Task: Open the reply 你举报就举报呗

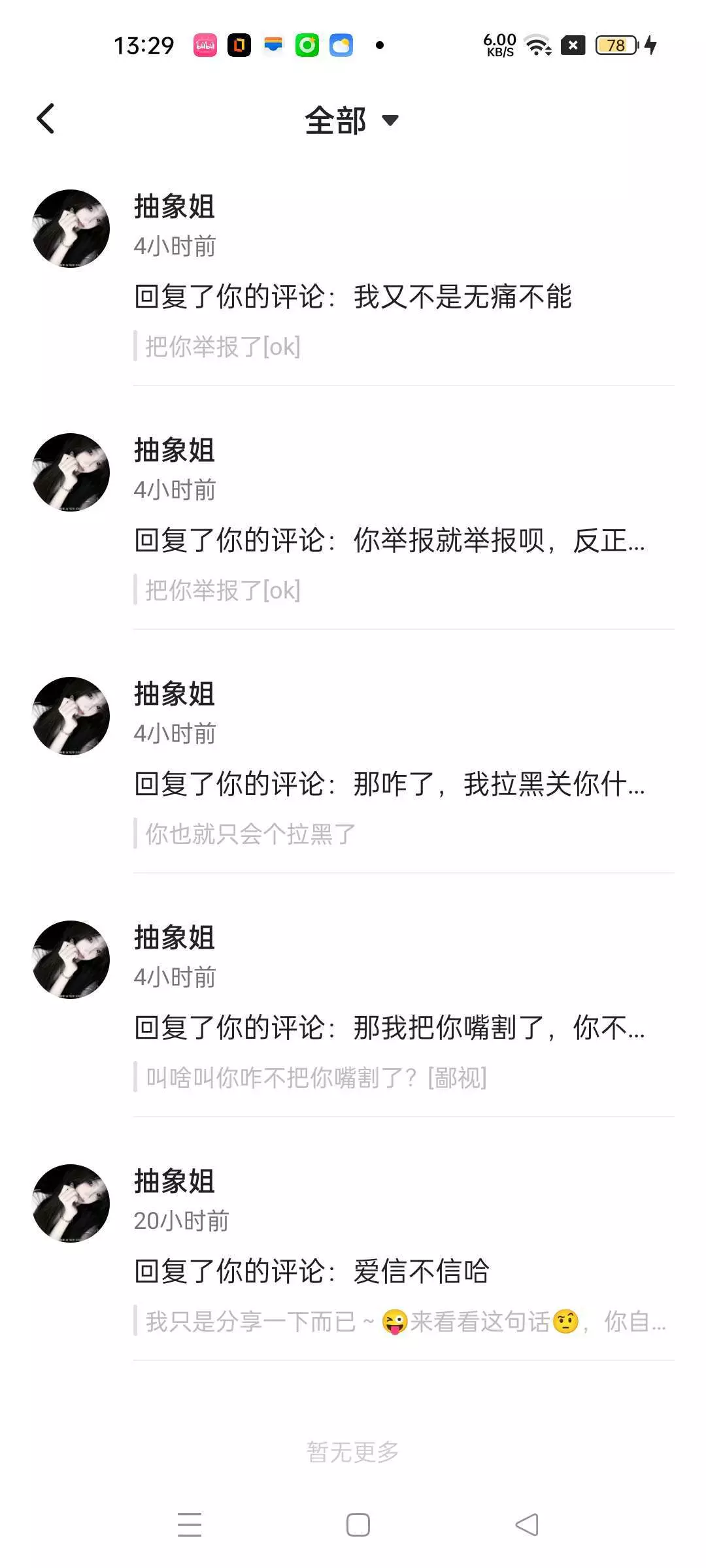Action: click(x=390, y=541)
